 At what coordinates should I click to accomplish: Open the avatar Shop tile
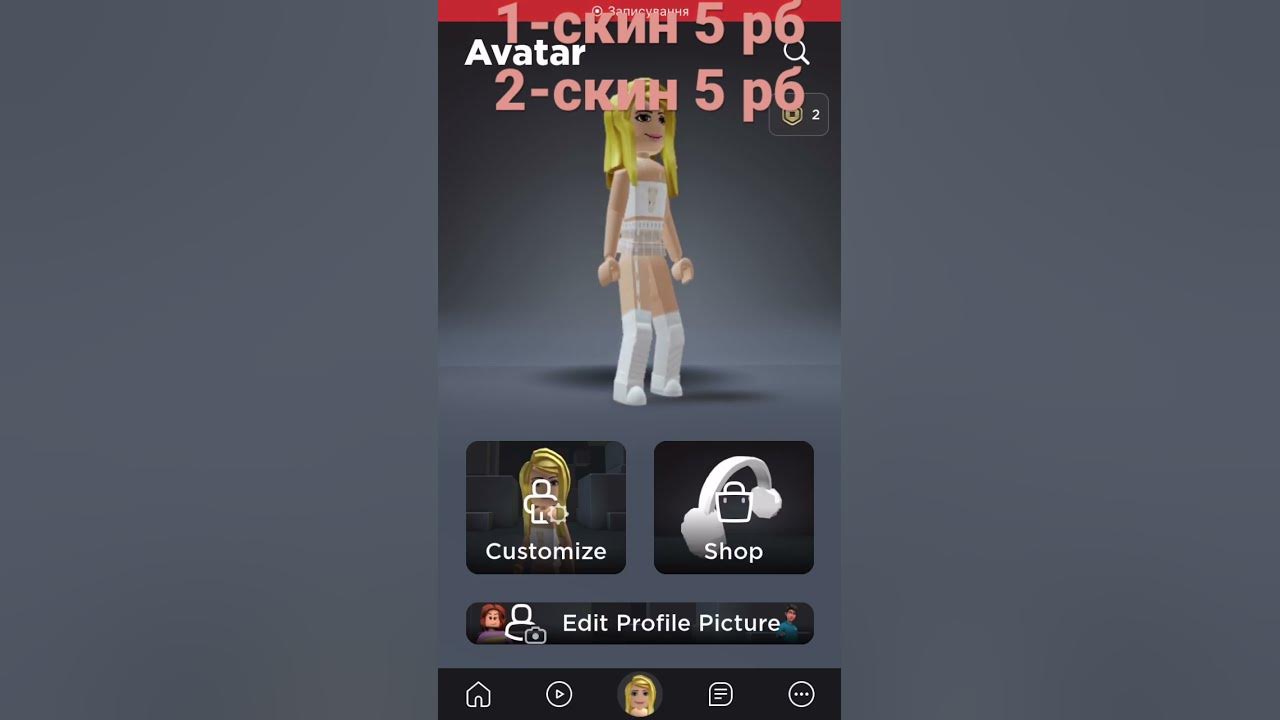733,508
